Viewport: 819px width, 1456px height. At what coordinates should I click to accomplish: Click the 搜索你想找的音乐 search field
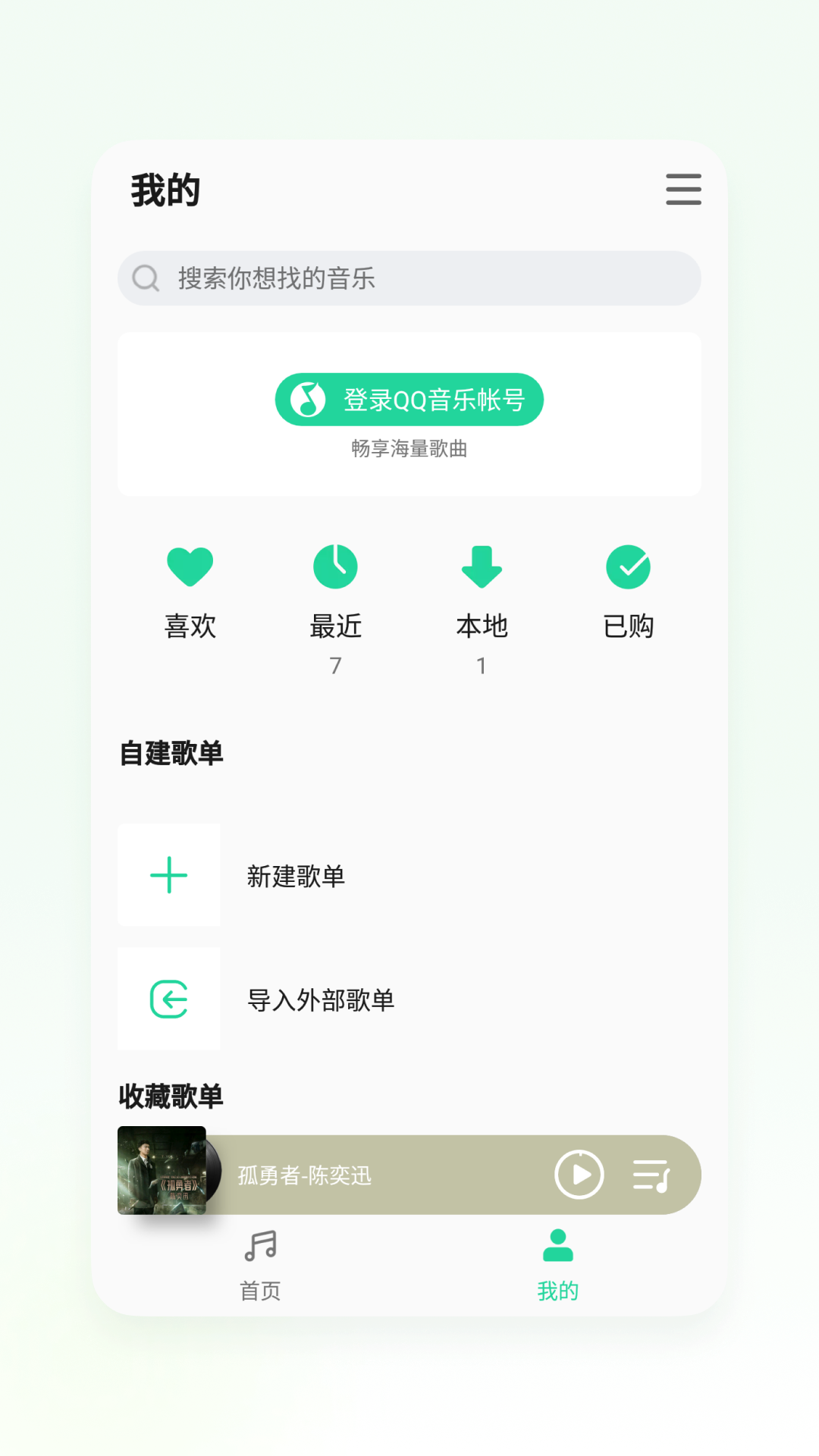[409, 278]
